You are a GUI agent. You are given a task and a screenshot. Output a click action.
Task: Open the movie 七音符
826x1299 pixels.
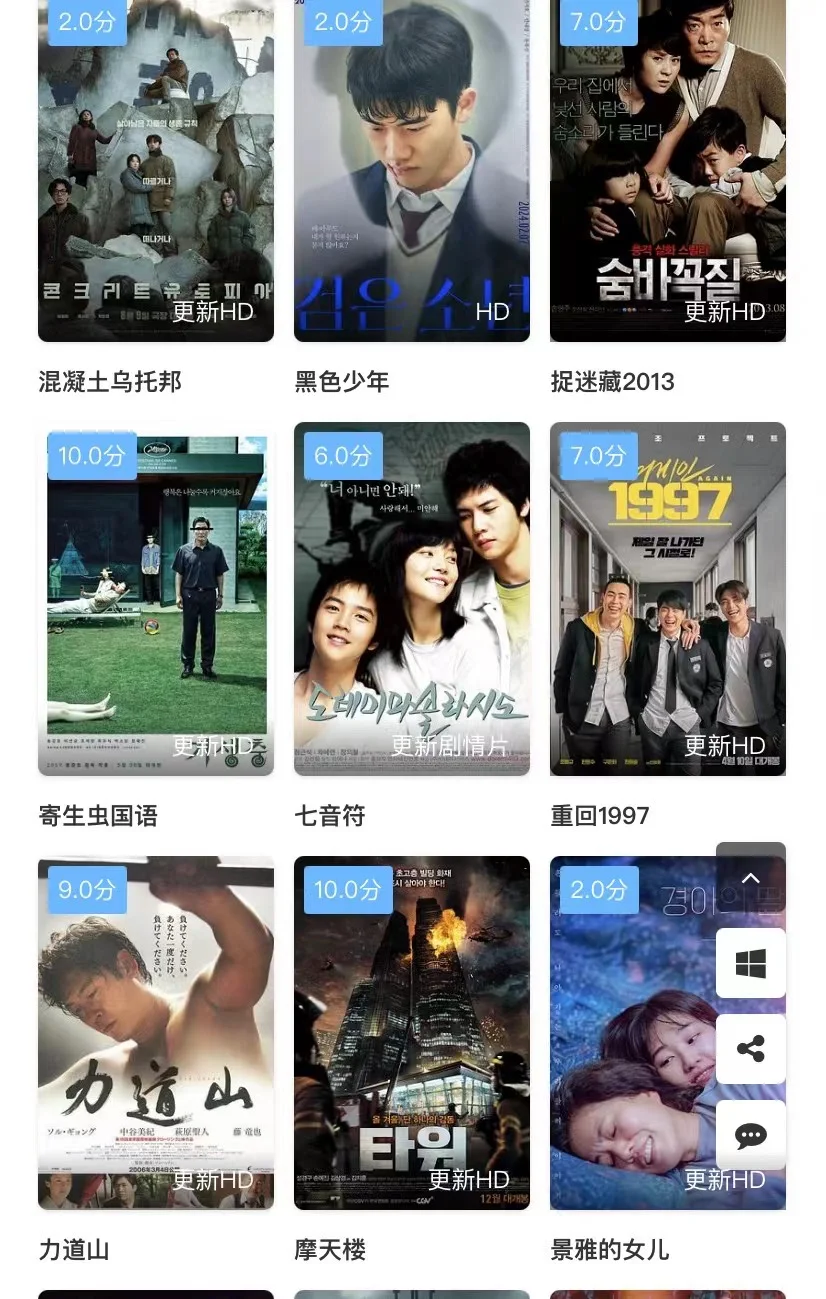point(411,598)
